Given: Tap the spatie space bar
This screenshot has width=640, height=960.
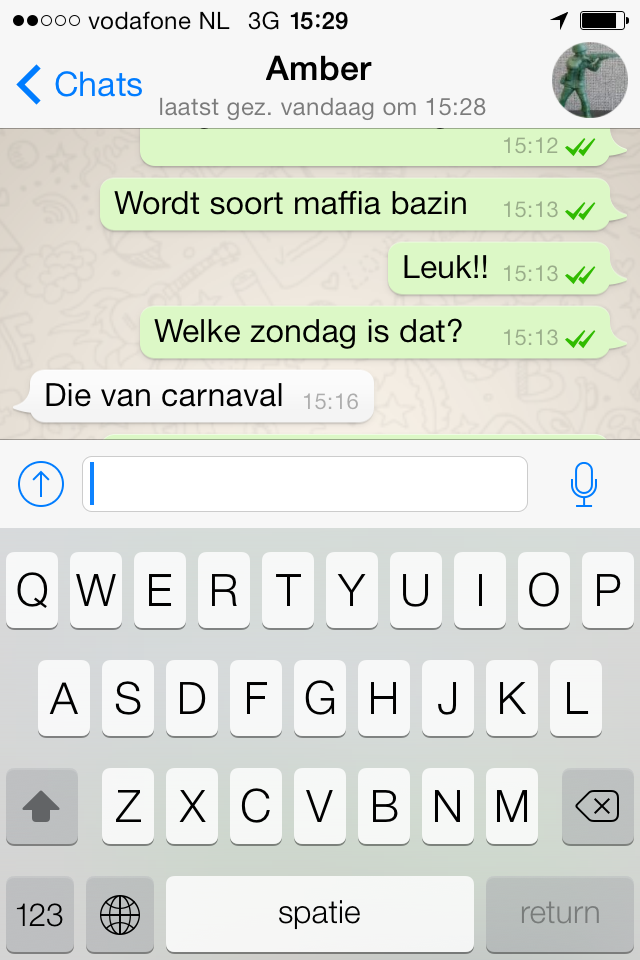Looking at the screenshot, I should [x=319, y=914].
